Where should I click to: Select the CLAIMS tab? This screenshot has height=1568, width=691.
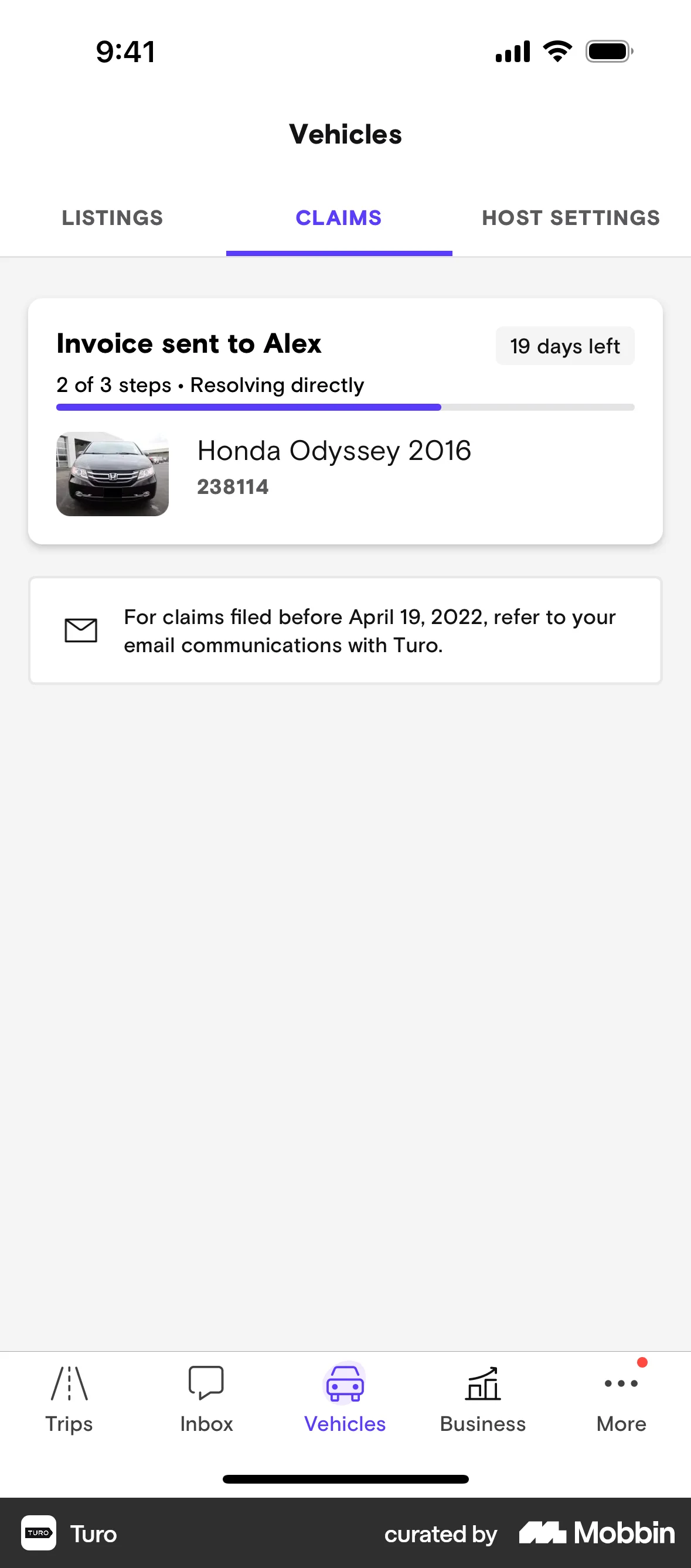point(339,218)
